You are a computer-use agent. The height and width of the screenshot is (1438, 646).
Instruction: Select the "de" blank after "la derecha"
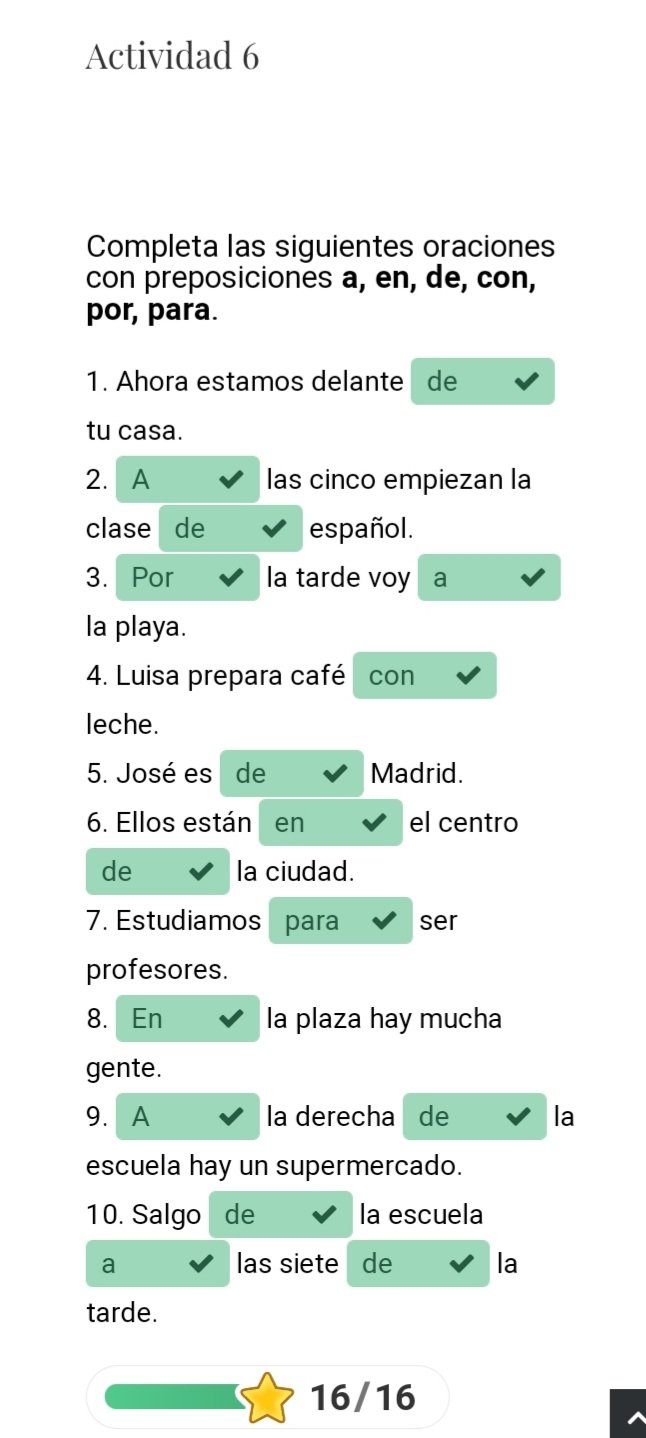coord(474,1117)
